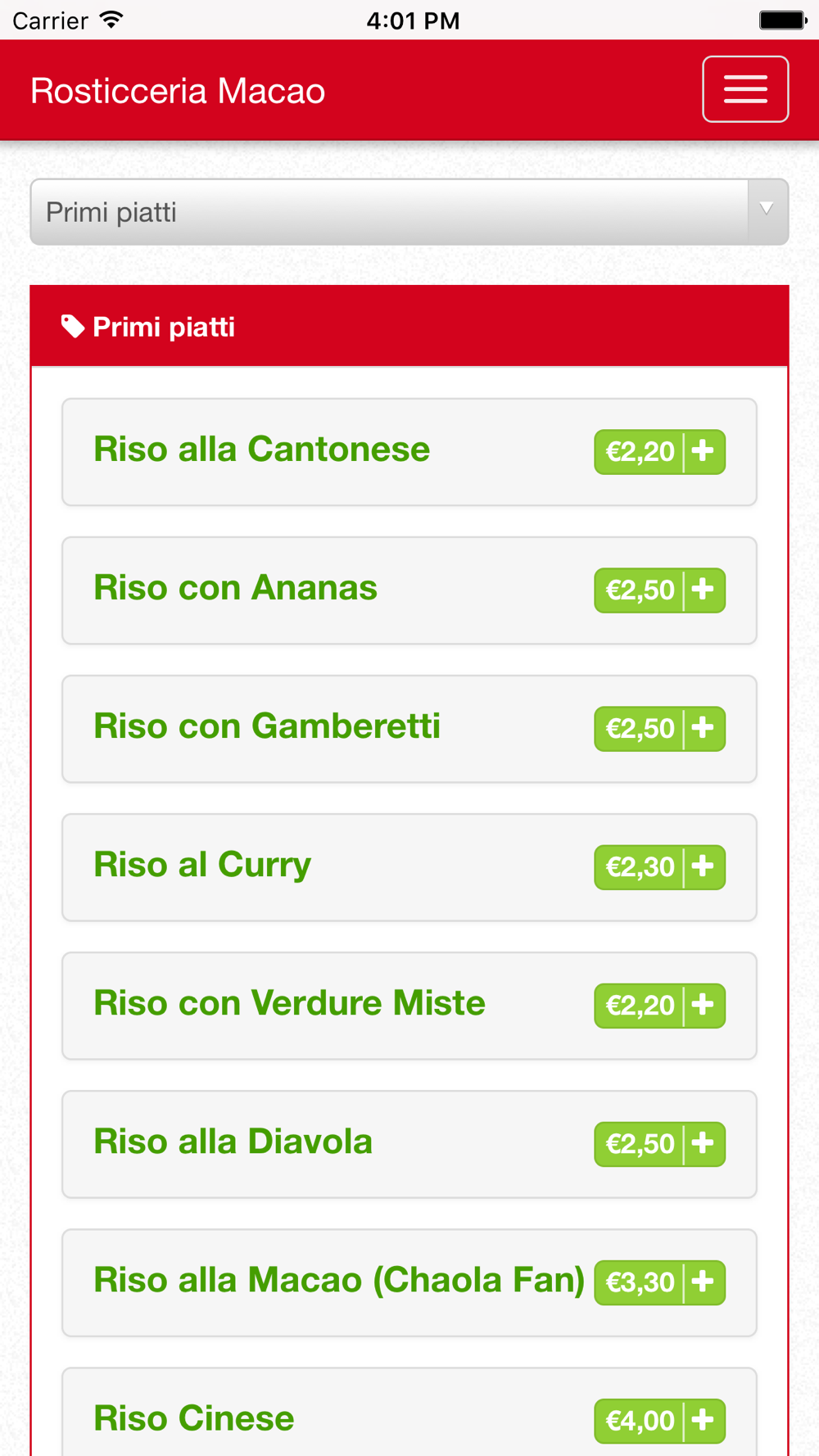Open the hamburger navigation menu
The image size is (819, 1456).
745,89
